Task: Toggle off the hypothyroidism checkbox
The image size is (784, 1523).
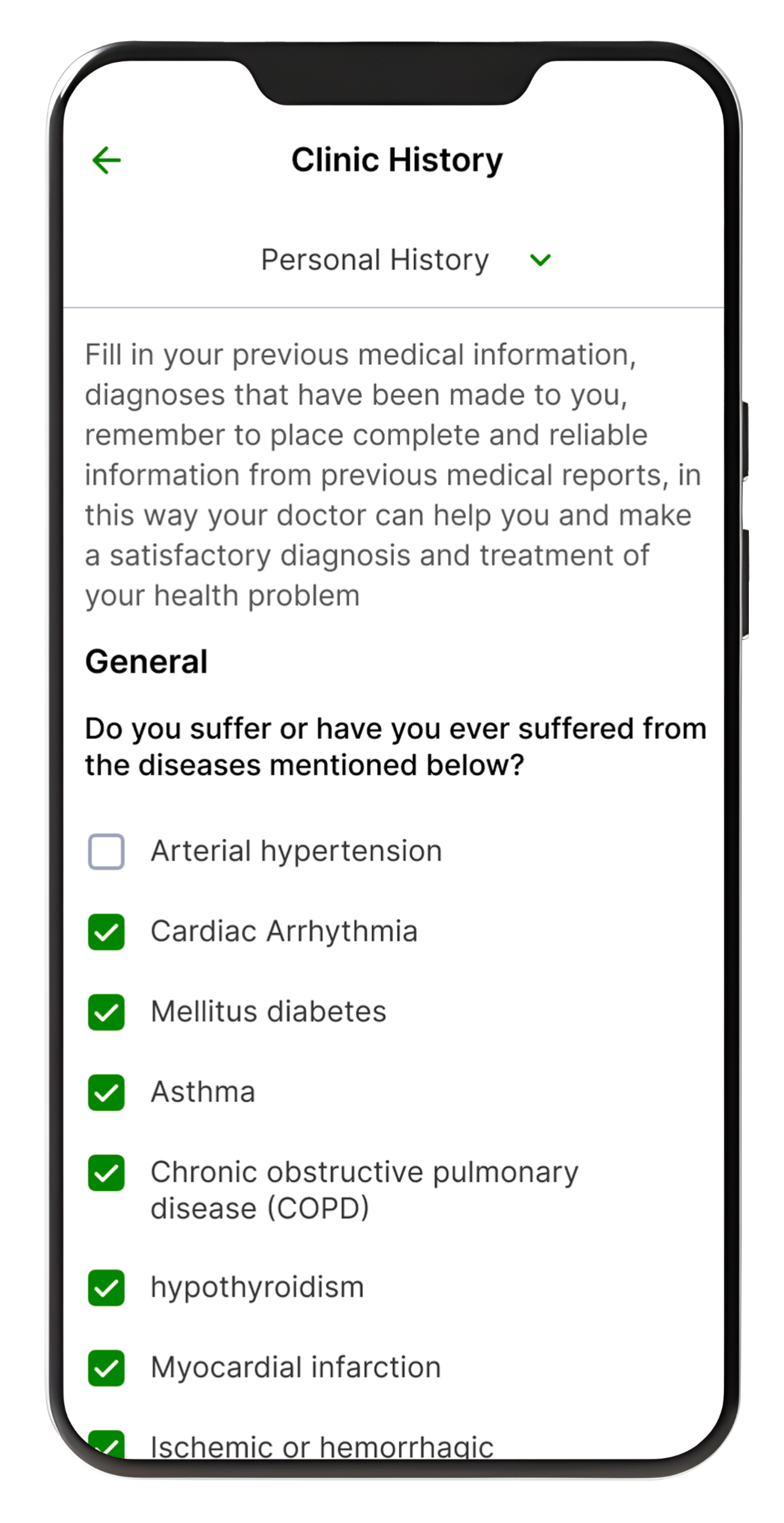Action: coord(106,1287)
